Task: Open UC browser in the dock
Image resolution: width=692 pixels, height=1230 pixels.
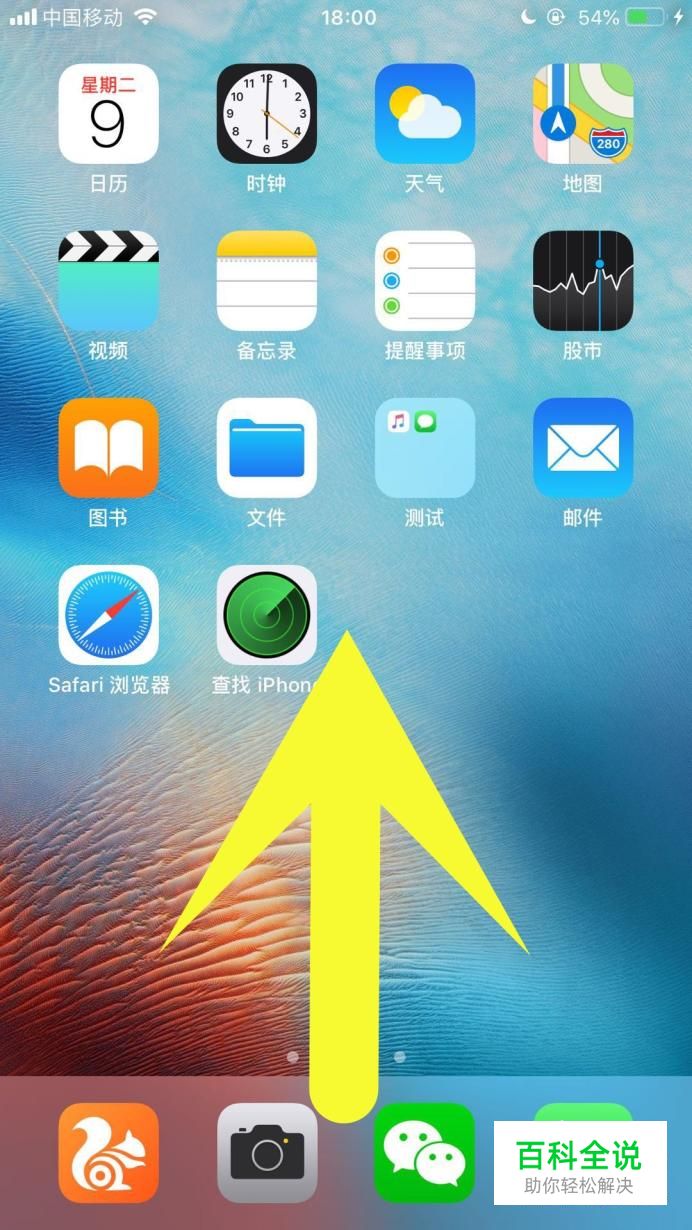Action: pyautogui.click(x=108, y=1153)
